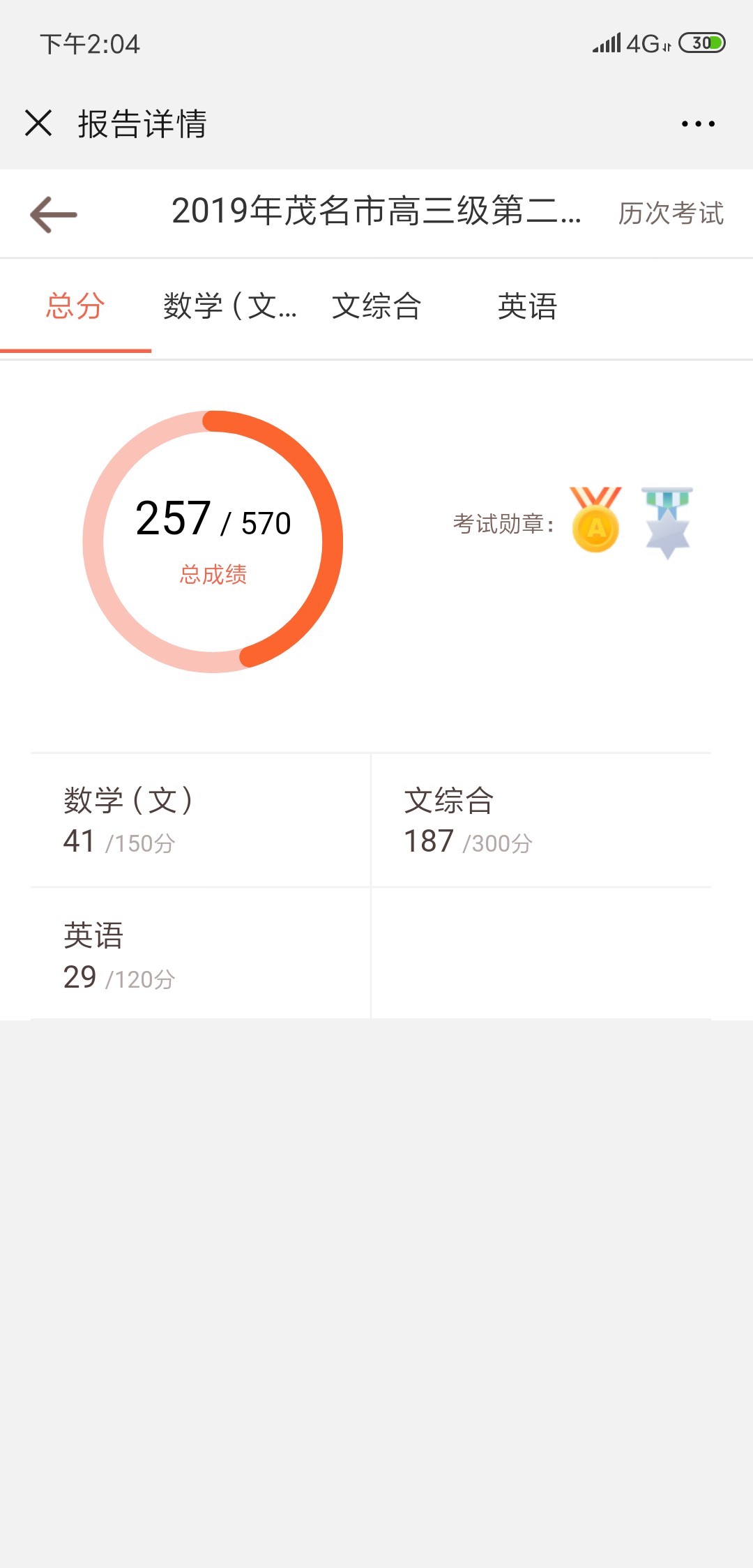Viewport: 753px width, 1568px height.
Task: View the silver star exam medal
Action: (667, 522)
